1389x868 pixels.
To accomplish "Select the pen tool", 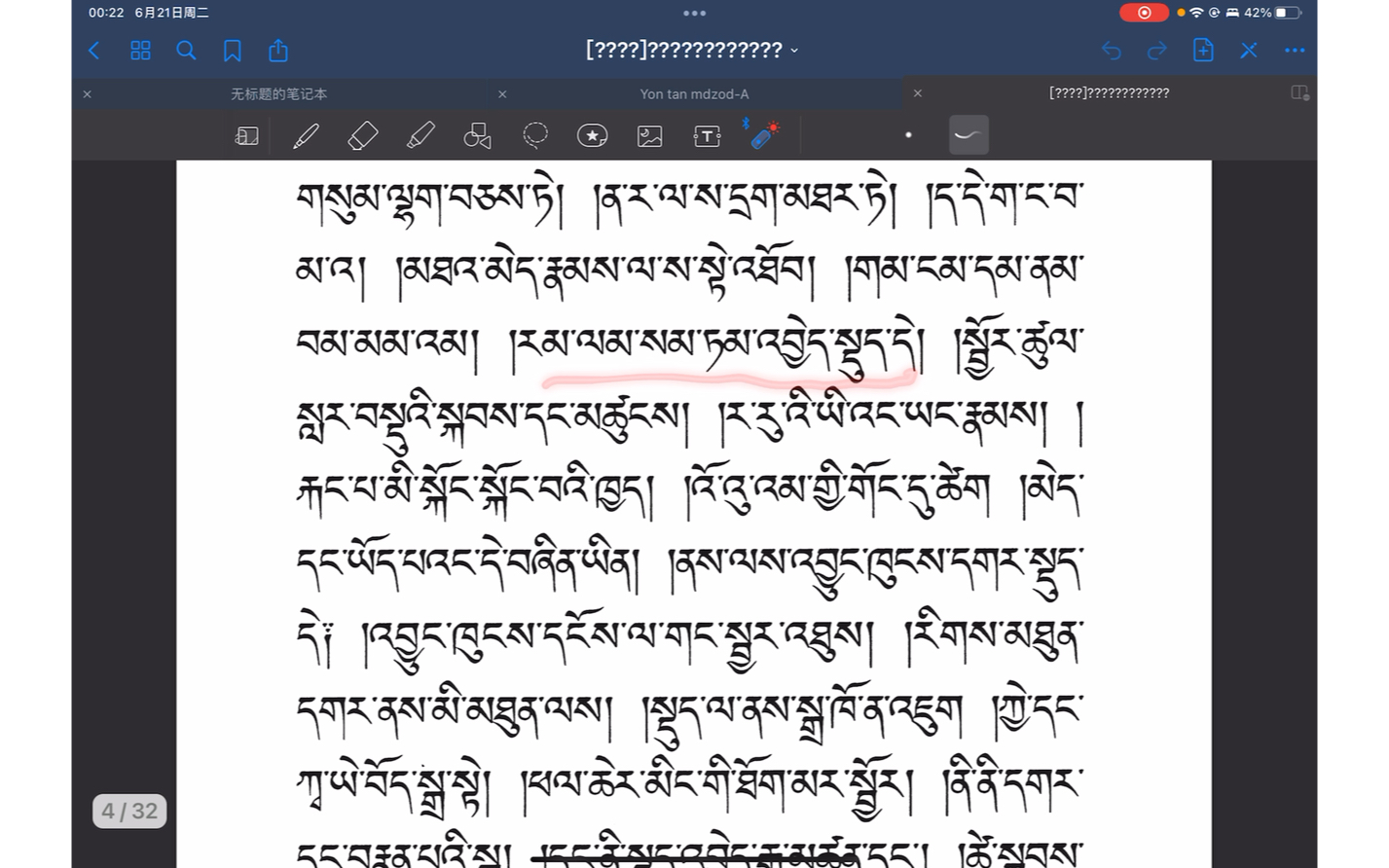I will coord(306,136).
